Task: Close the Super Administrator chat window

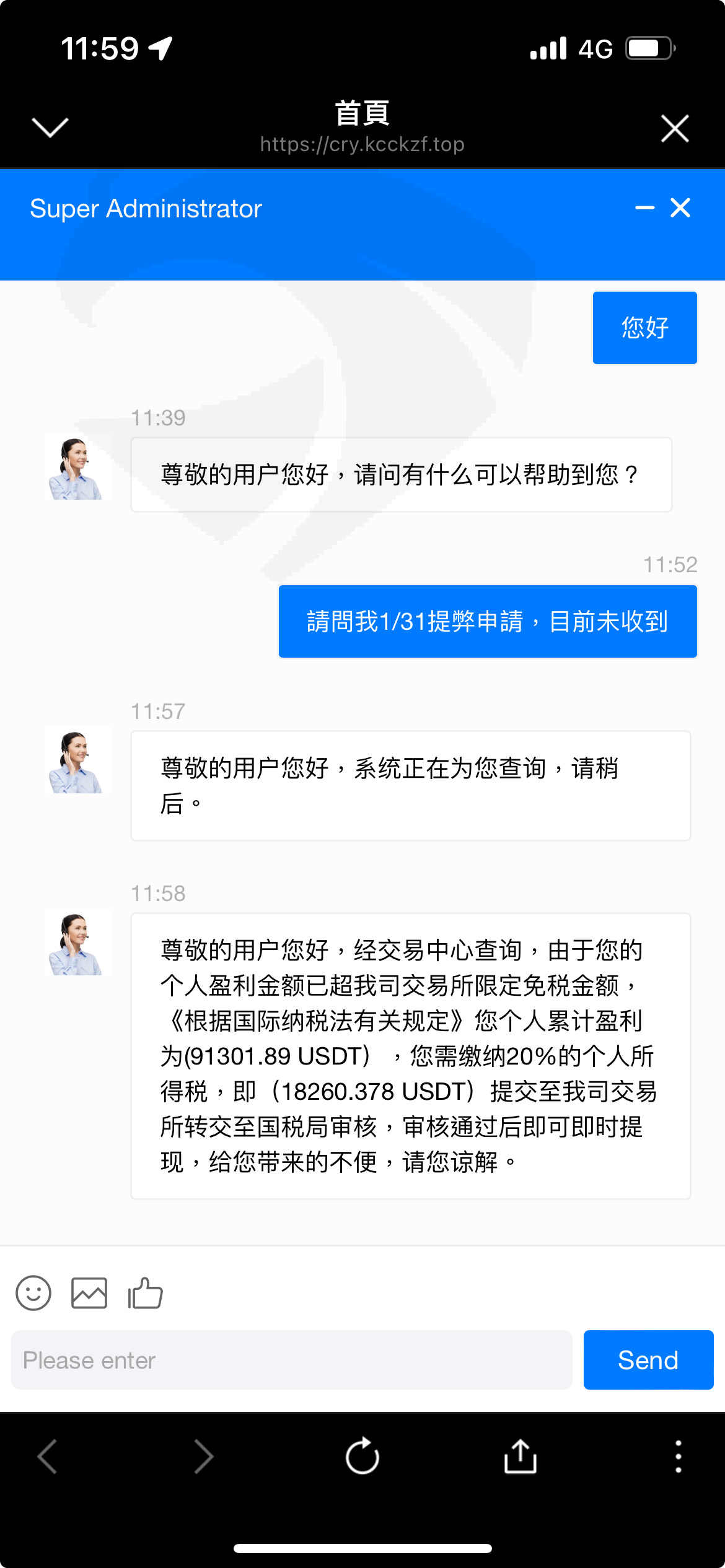Action: pos(680,208)
